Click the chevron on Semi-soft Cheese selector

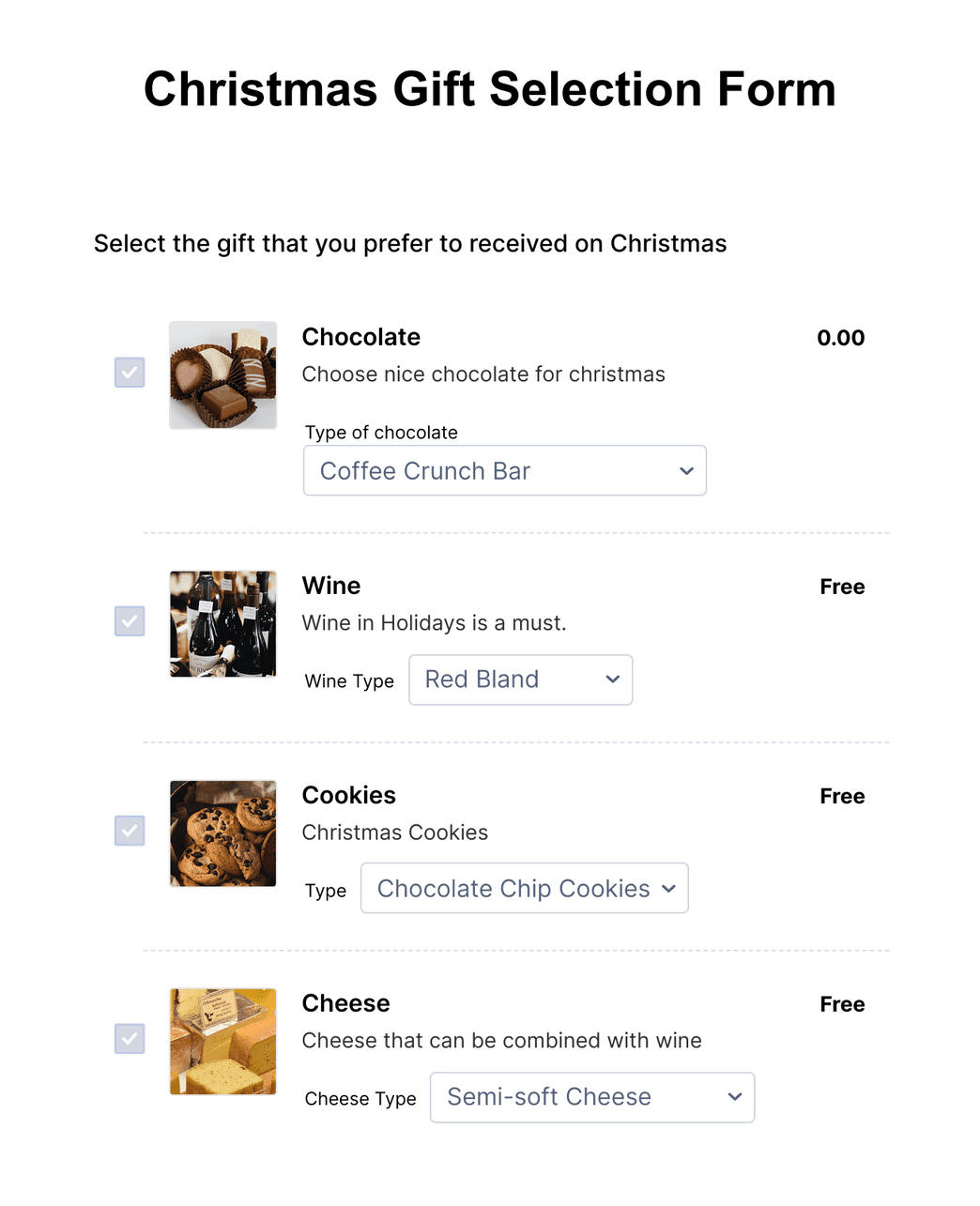pyautogui.click(x=734, y=1097)
